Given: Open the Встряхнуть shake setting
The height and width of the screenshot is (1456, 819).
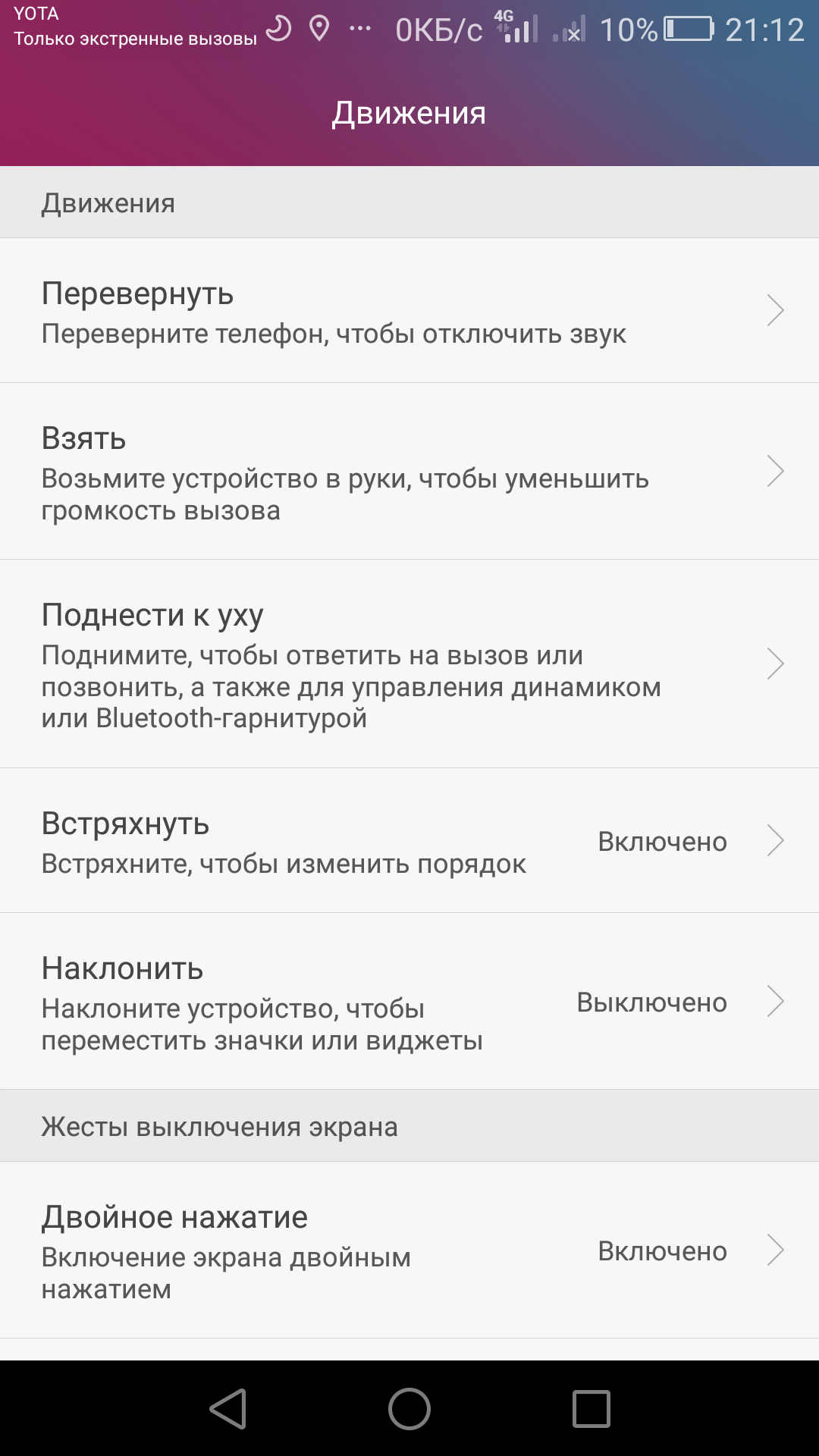Looking at the screenshot, I should point(409,840).
